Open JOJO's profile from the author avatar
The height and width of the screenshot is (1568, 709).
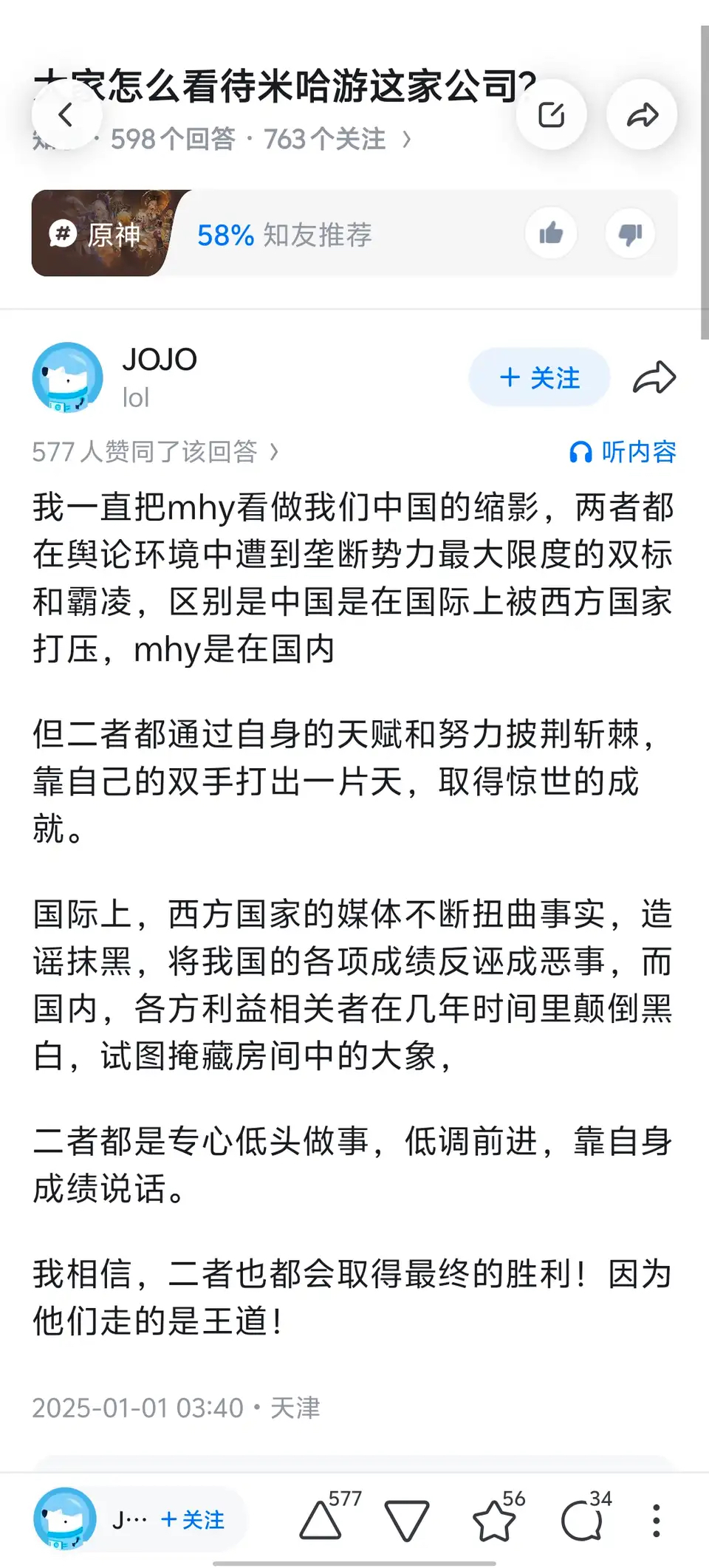67,377
